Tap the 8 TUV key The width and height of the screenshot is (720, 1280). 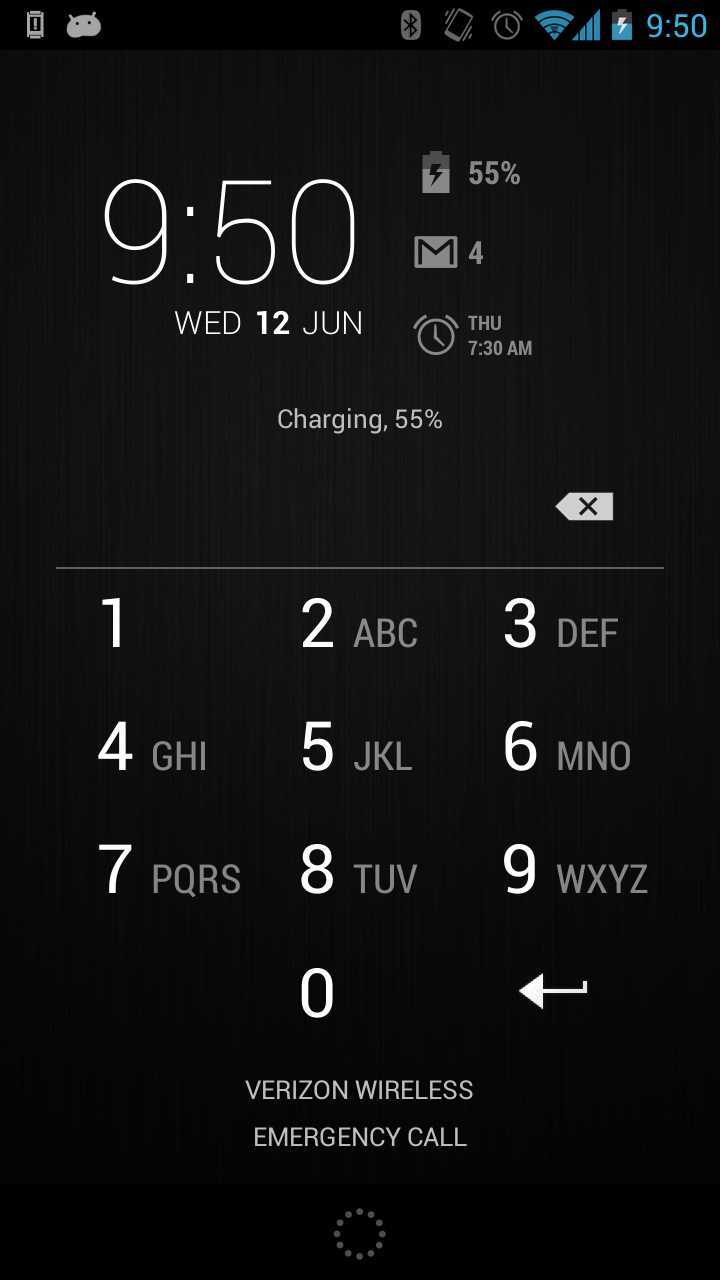tap(358, 872)
